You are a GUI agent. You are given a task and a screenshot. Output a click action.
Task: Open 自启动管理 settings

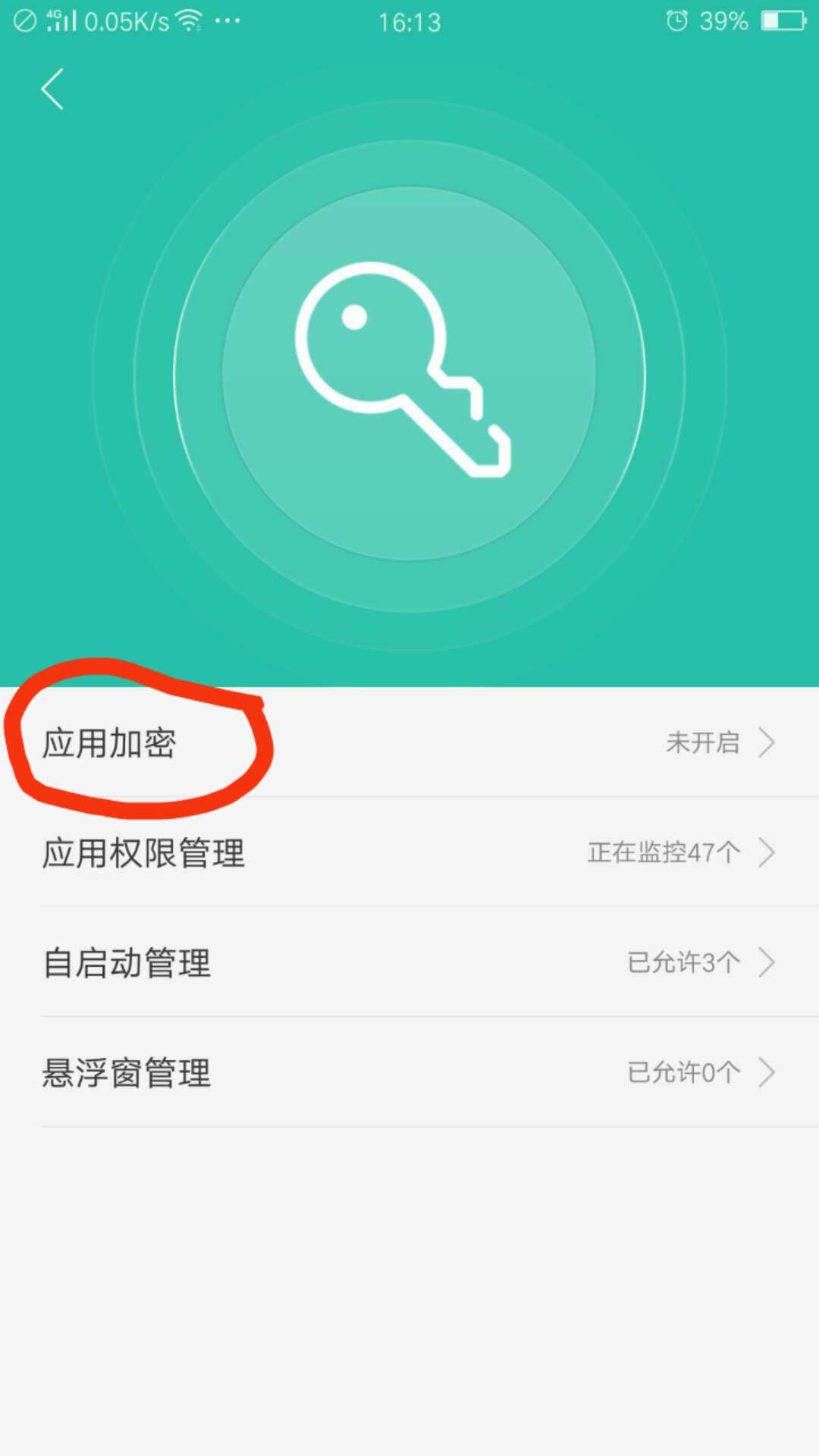tap(409, 962)
